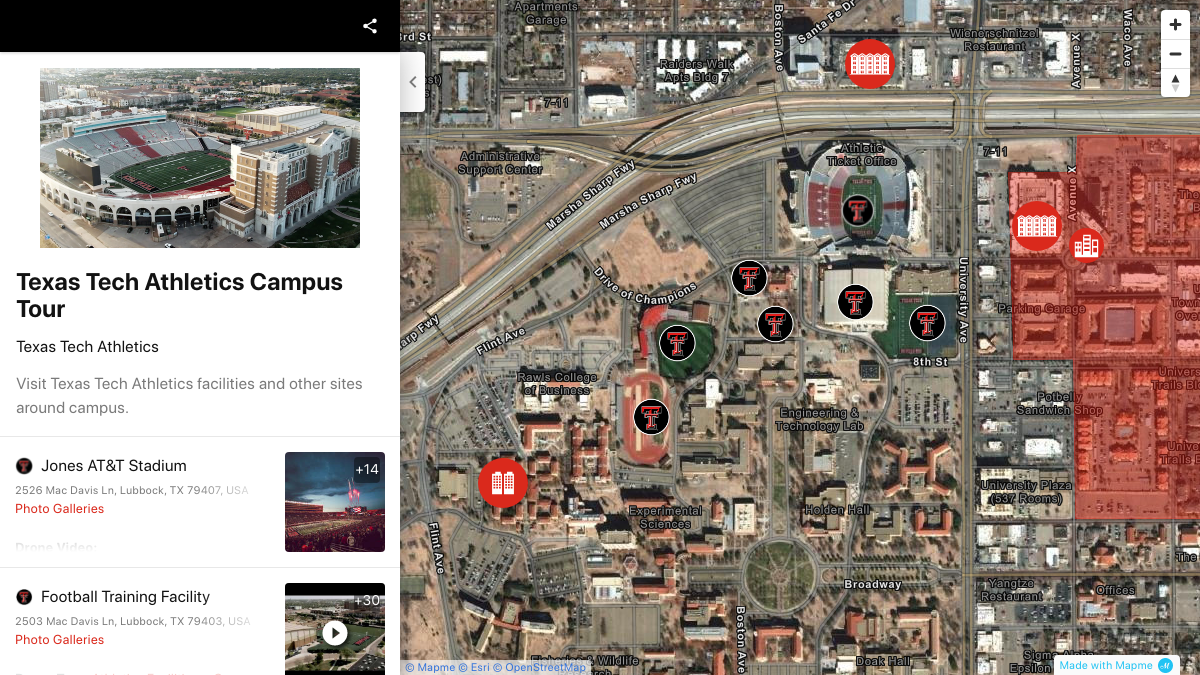View Jones AT&T Stadium photo thumbnail
Screen dimensions: 1200x675
pos(334,502)
